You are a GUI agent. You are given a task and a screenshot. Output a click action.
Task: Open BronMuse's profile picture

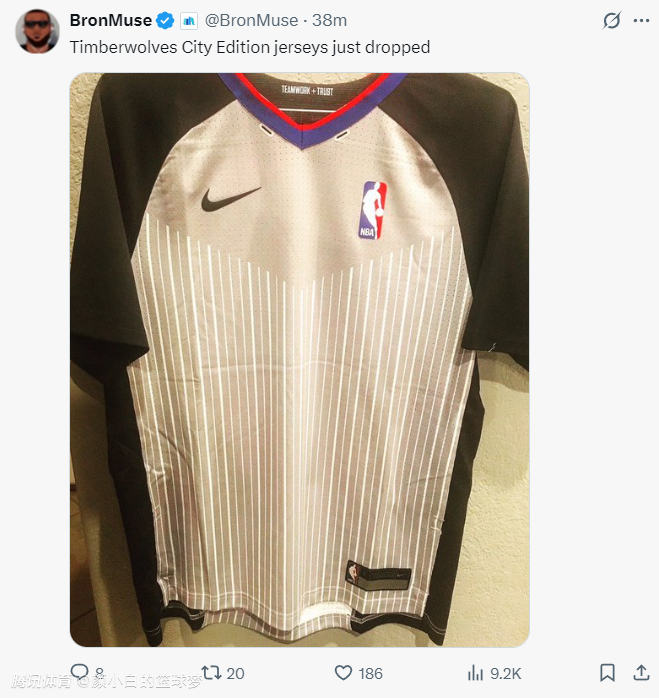pyautogui.click(x=36, y=32)
